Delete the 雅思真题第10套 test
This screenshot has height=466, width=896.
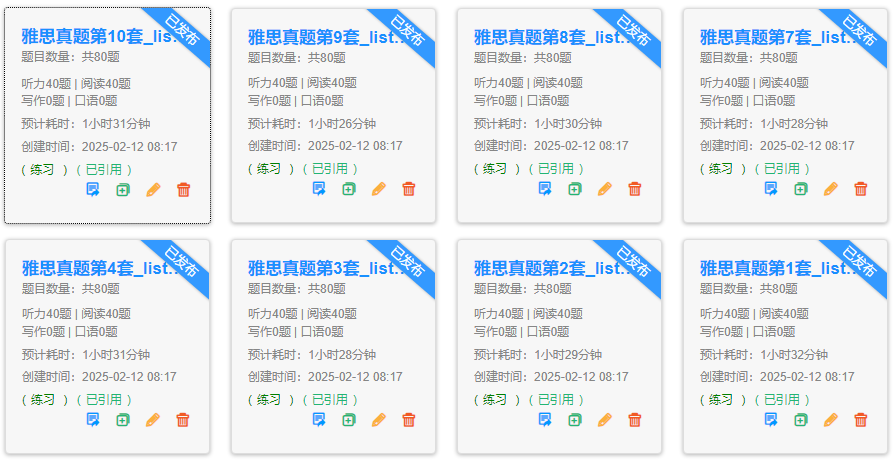(183, 189)
